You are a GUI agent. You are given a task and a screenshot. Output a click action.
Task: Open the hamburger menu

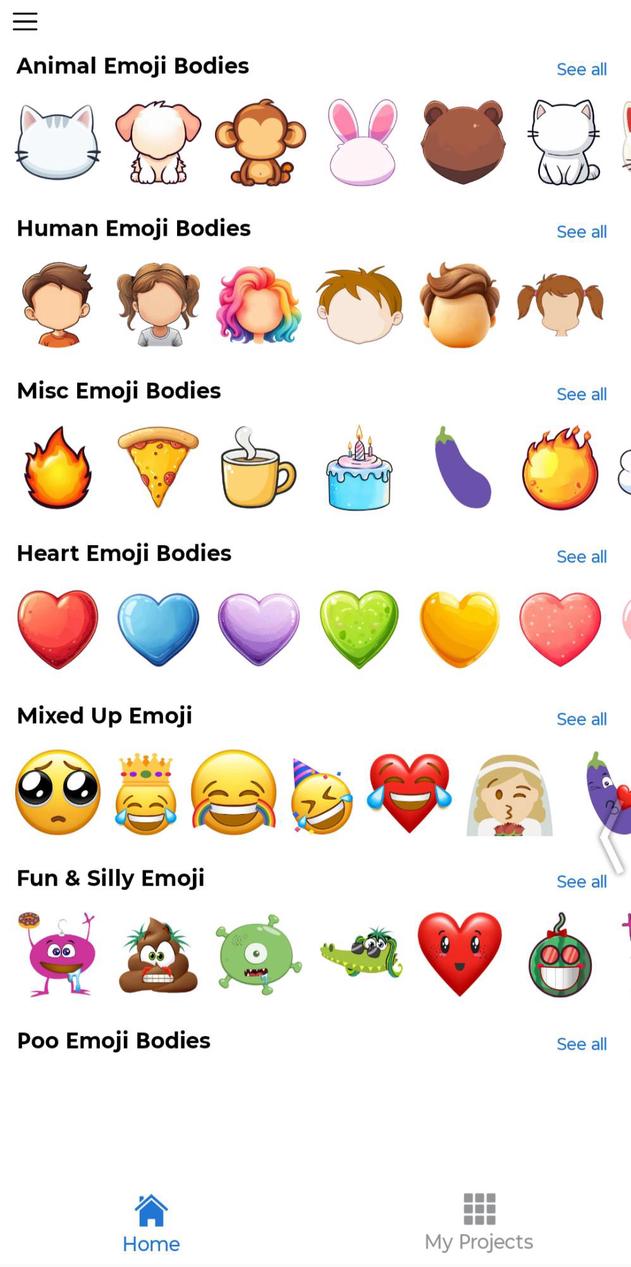(25, 21)
